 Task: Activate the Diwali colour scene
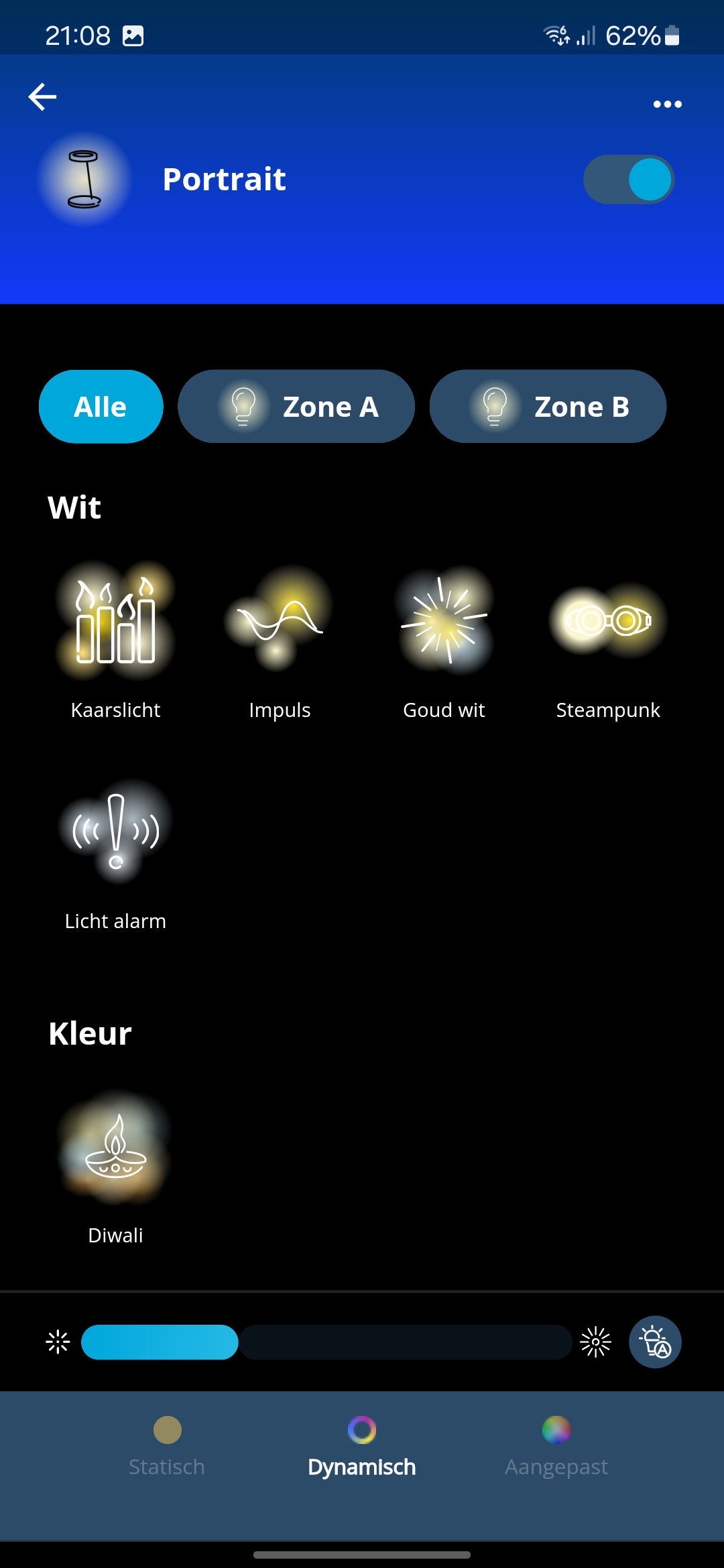[x=115, y=1166]
